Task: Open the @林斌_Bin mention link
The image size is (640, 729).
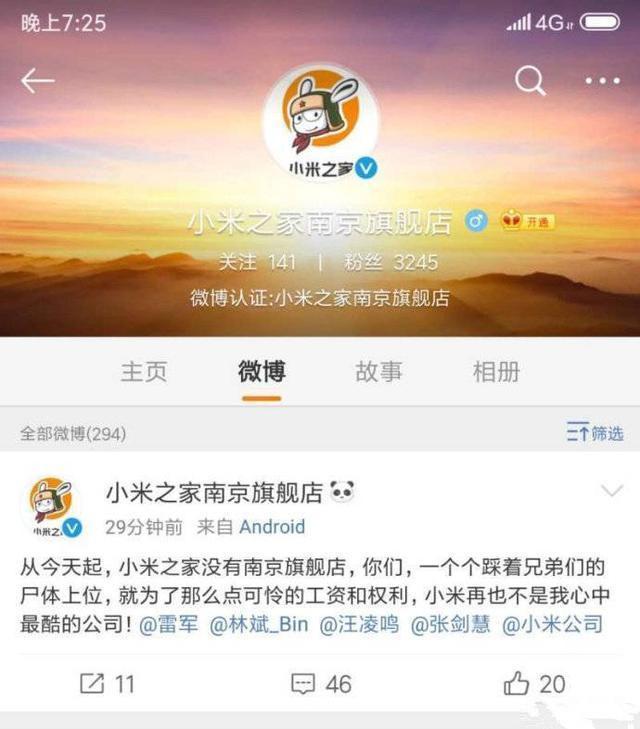Action: [258, 625]
